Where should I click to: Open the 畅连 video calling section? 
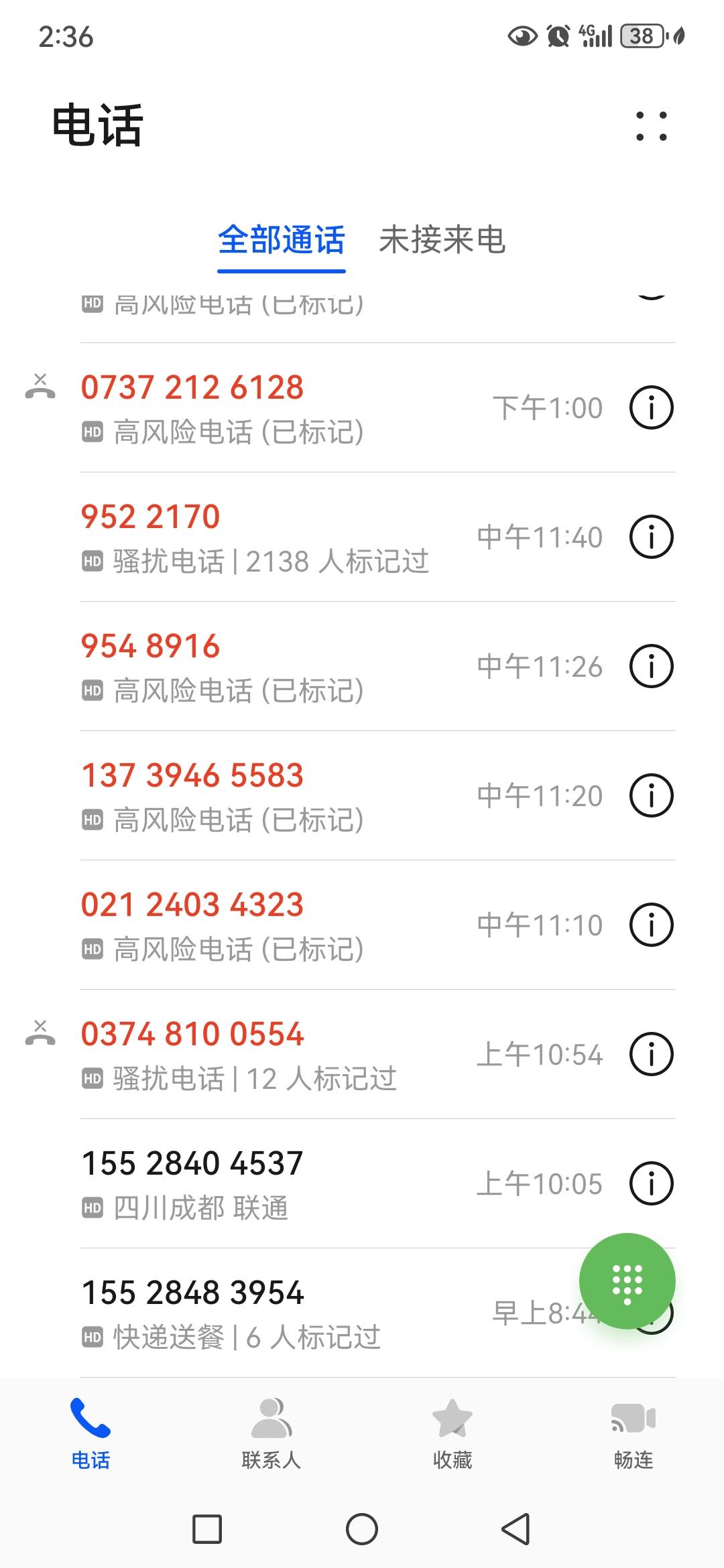pos(633,1431)
